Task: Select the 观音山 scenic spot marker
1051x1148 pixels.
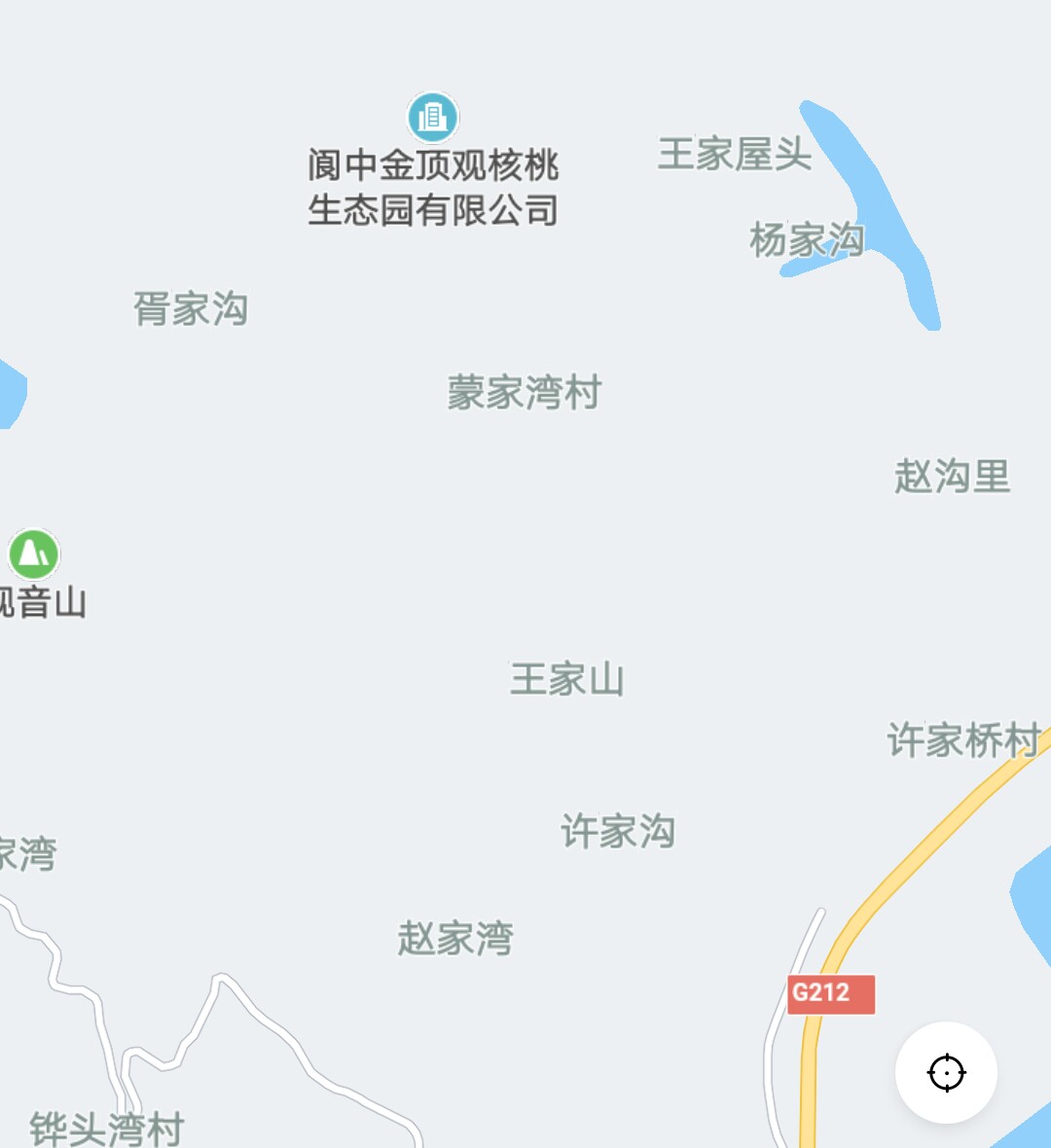Action: pos(34,555)
